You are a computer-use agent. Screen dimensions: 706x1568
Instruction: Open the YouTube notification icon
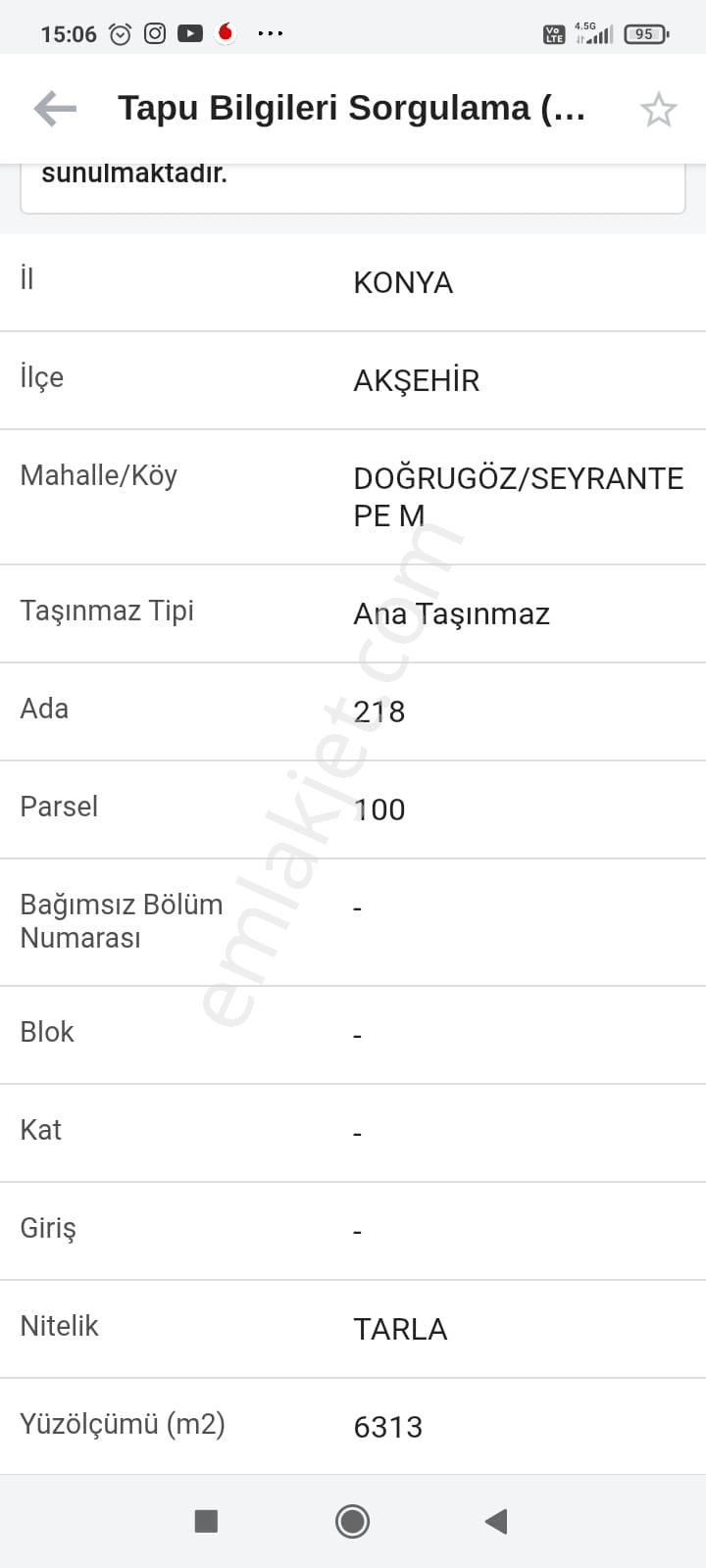[190, 32]
